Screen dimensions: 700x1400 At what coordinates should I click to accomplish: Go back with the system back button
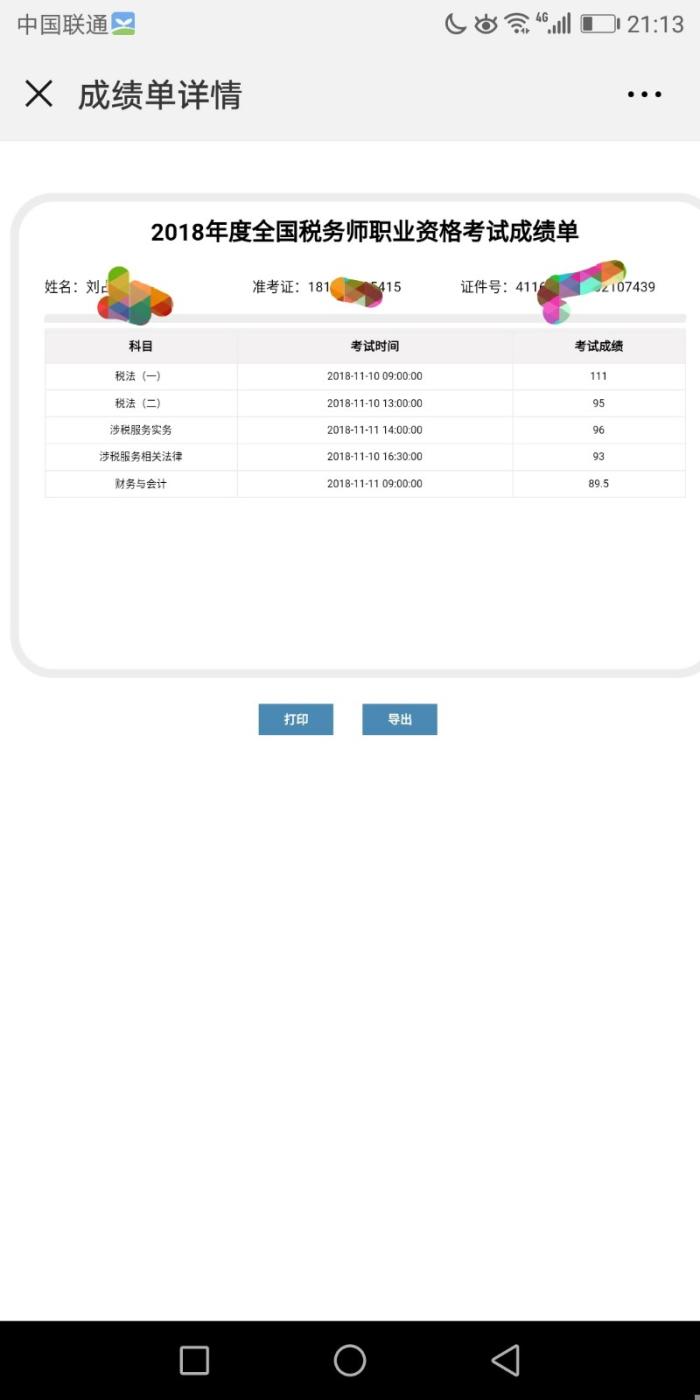[506, 1360]
